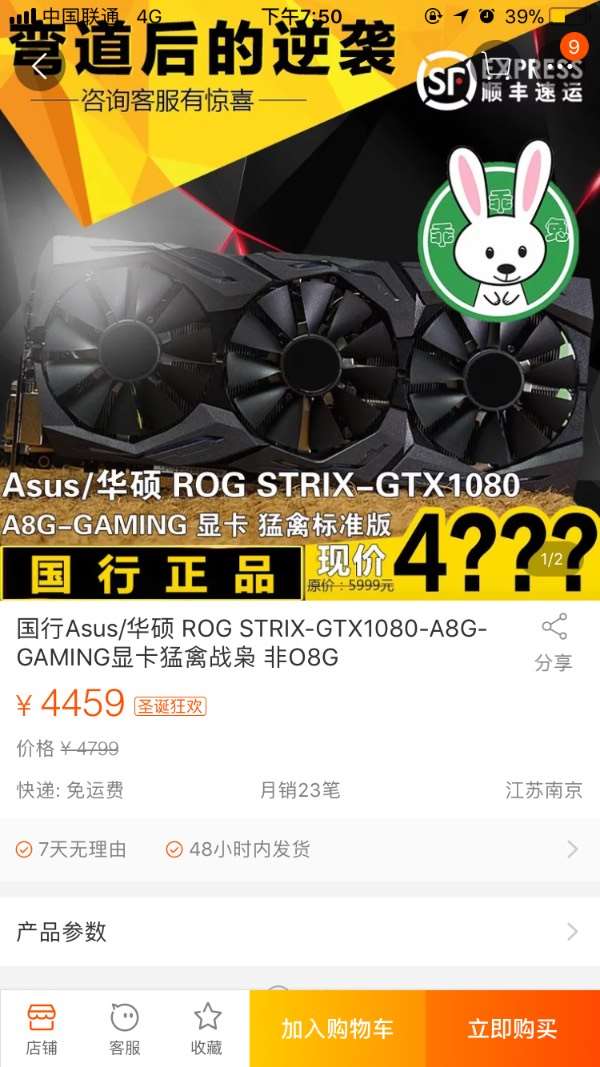Tap 加入购物车 to add to cart
This screenshot has height=1067, width=600.
click(x=337, y=1029)
